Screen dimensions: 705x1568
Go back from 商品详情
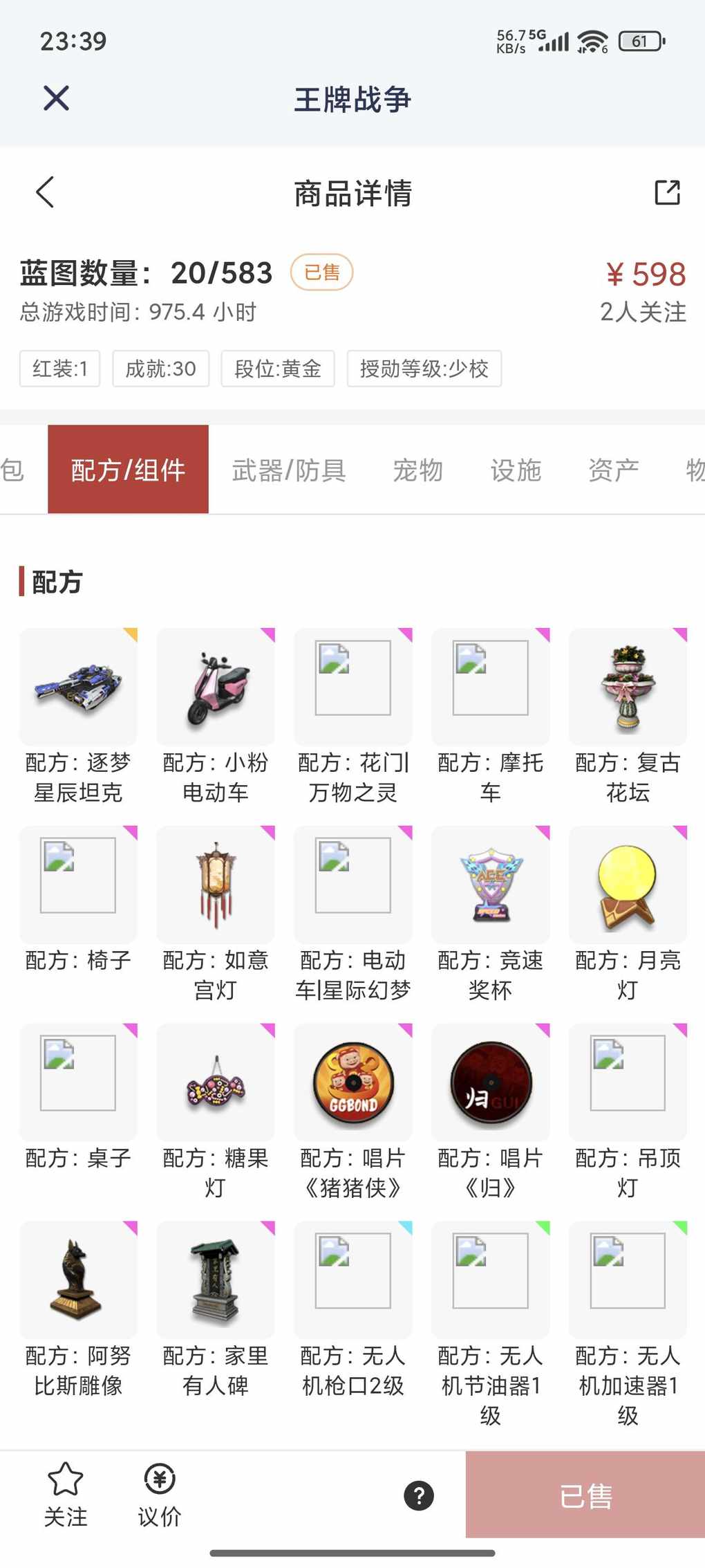click(x=45, y=192)
